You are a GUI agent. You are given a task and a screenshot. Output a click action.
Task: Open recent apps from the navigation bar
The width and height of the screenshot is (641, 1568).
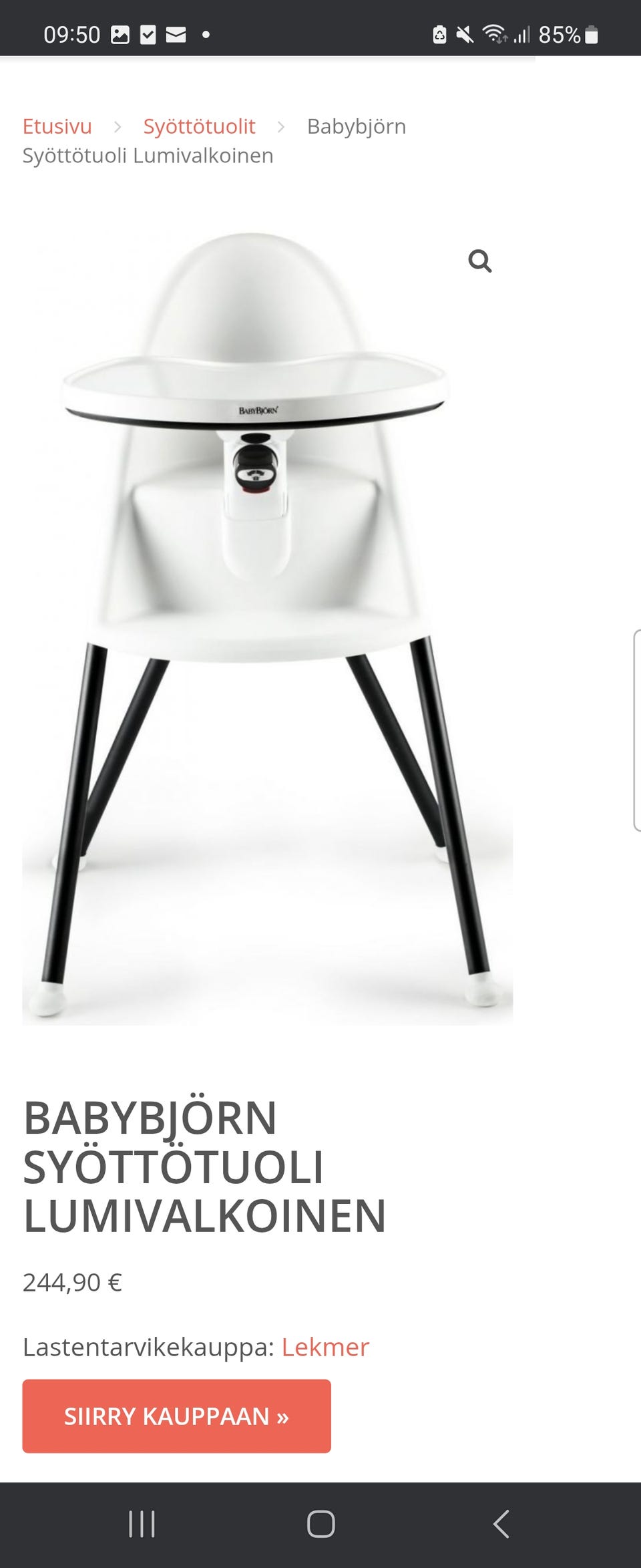pos(142,1524)
